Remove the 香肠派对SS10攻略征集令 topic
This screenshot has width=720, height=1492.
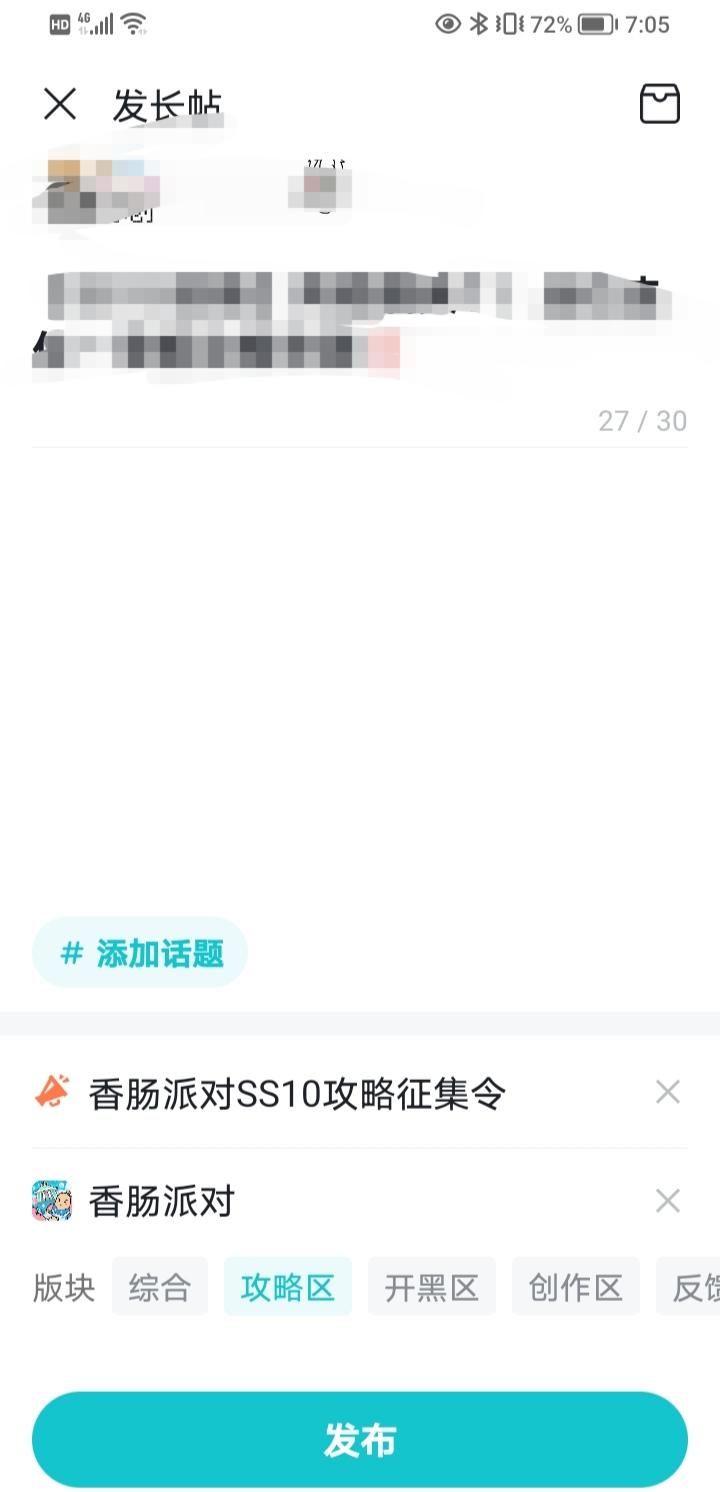(667, 1091)
